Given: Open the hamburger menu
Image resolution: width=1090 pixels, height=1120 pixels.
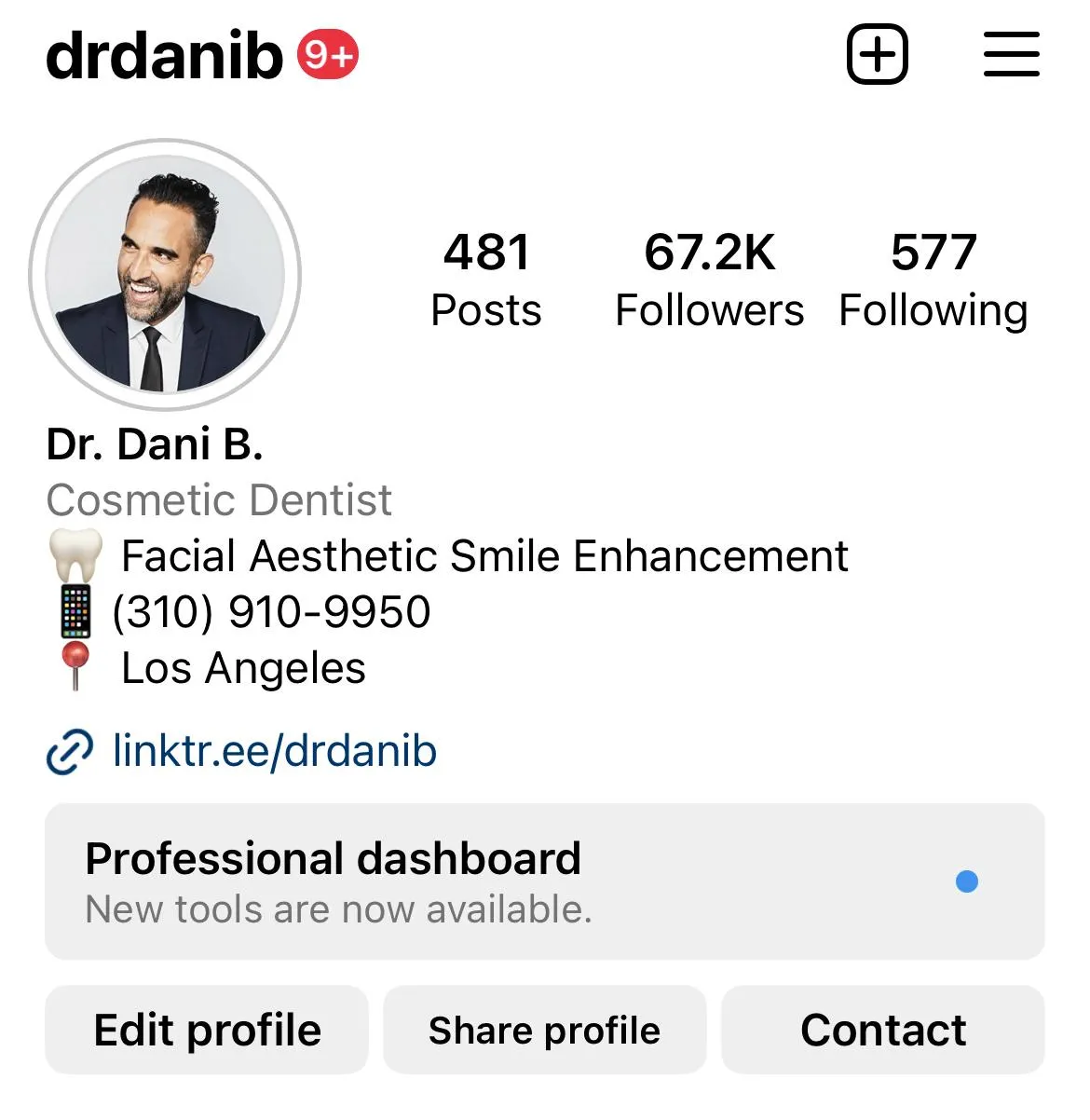Looking at the screenshot, I should (x=1011, y=55).
